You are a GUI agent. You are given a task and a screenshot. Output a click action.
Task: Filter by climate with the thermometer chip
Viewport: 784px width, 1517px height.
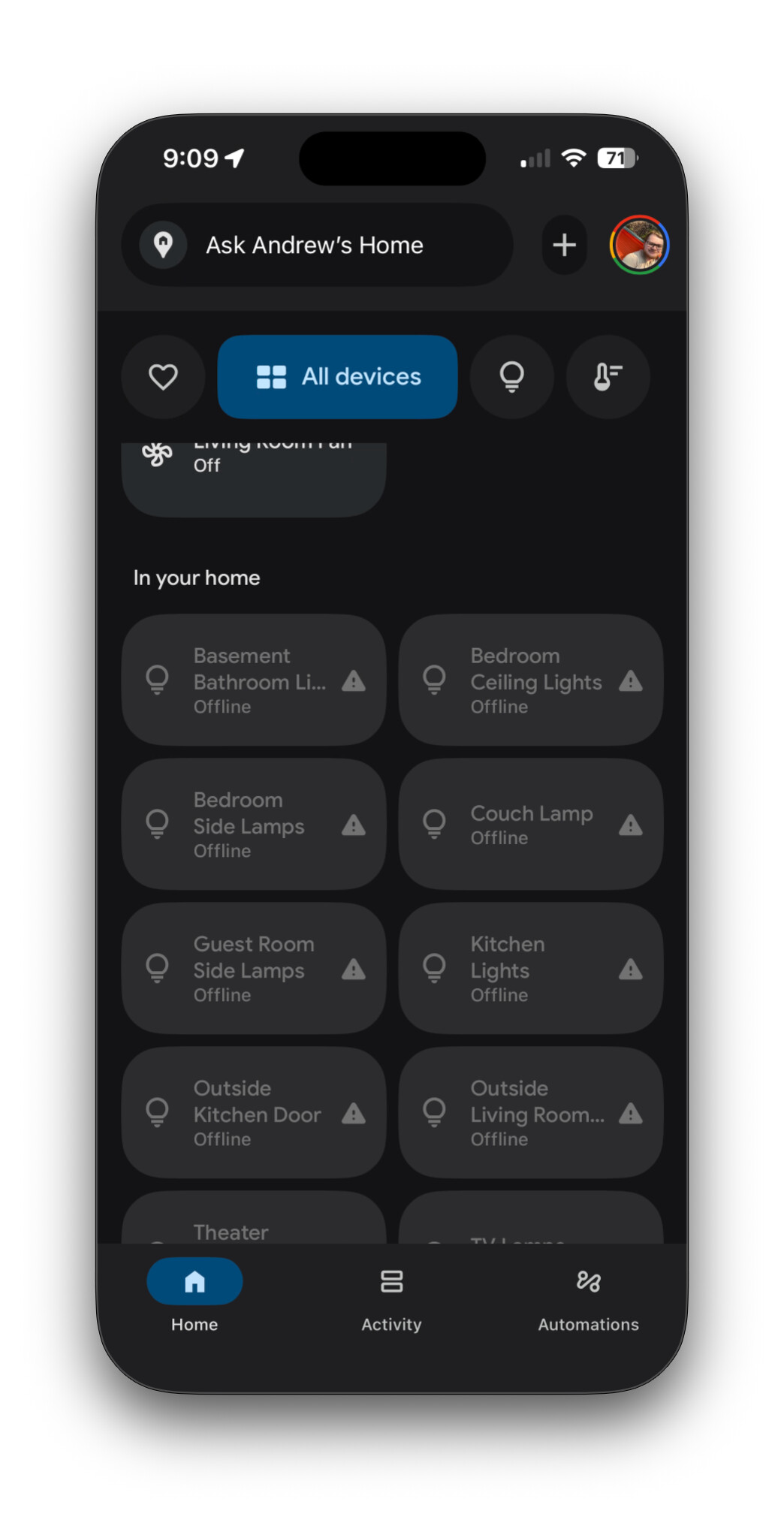pyautogui.click(x=607, y=376)
